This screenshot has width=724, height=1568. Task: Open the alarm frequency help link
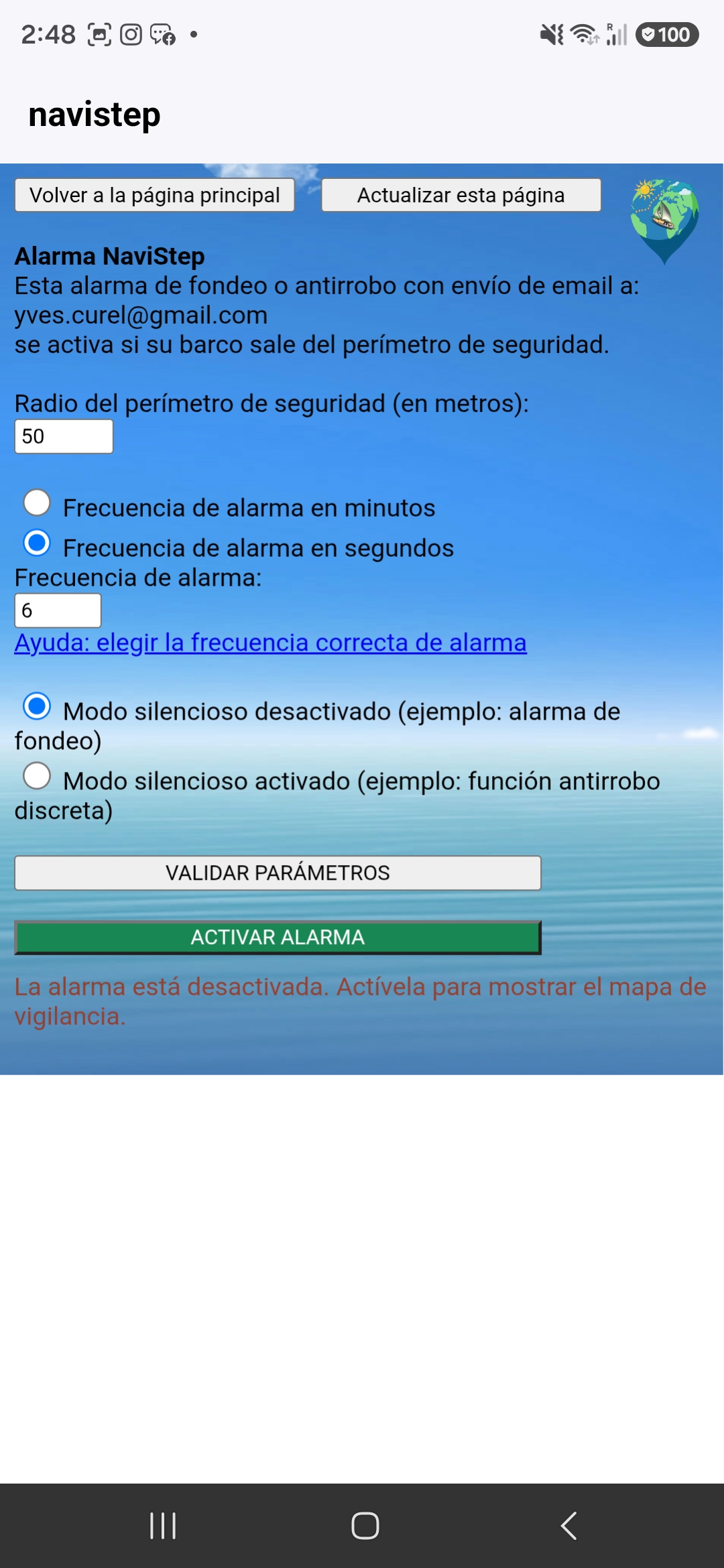pos(270,643)
